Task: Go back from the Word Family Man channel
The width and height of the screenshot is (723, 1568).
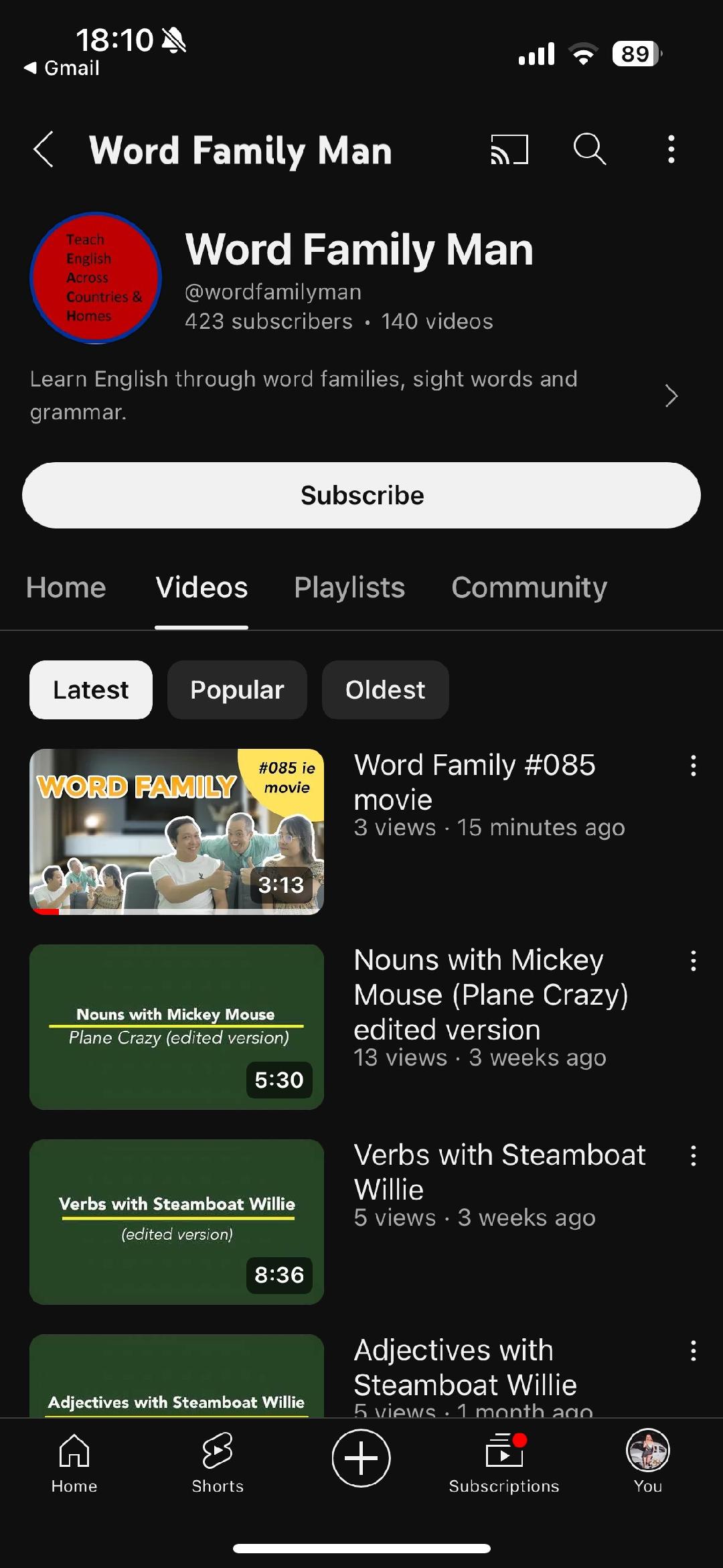Action: [x=44, y=149]
